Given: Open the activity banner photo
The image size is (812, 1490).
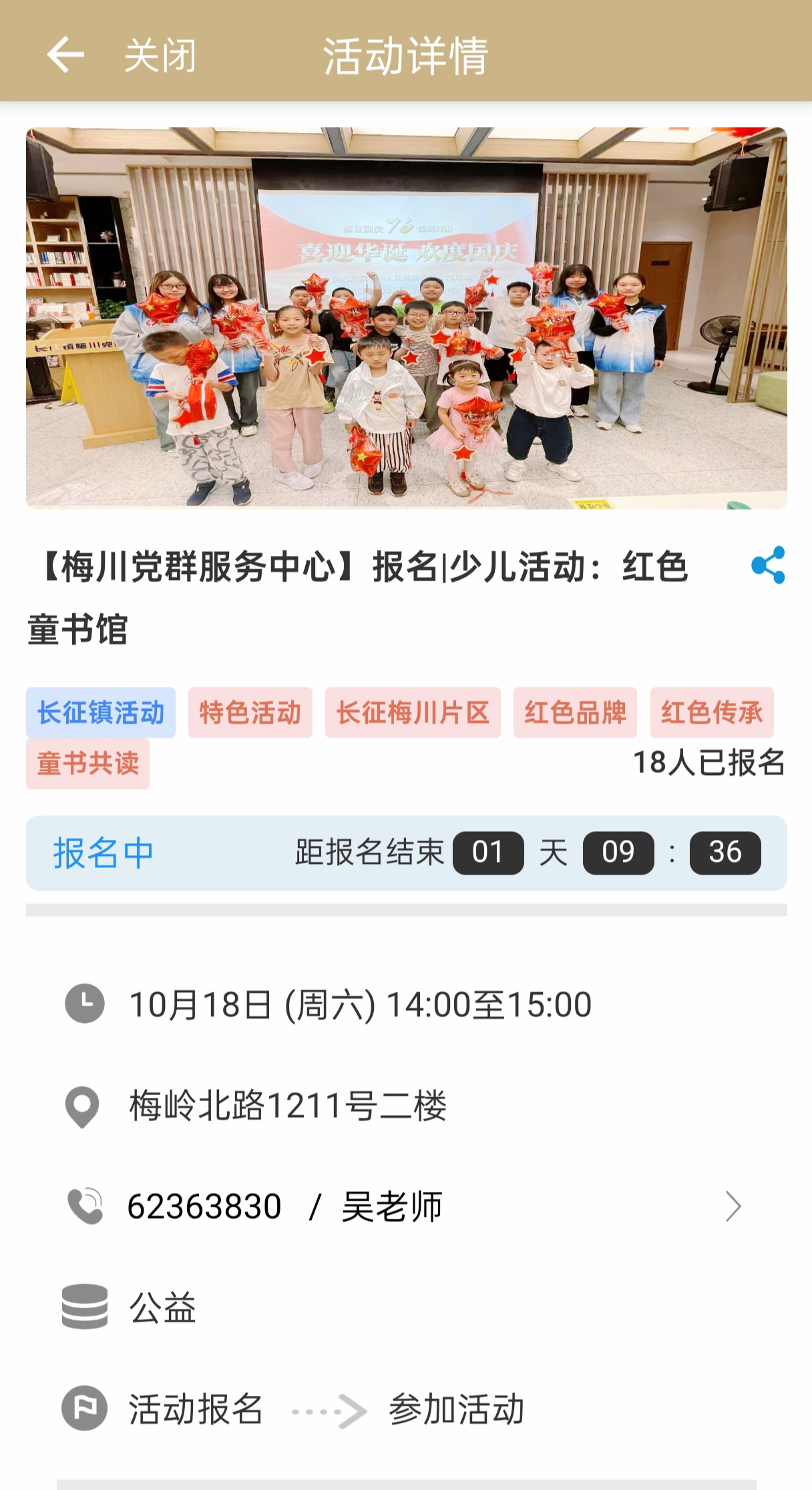Looking at the screenshot, I should point(406,318).
